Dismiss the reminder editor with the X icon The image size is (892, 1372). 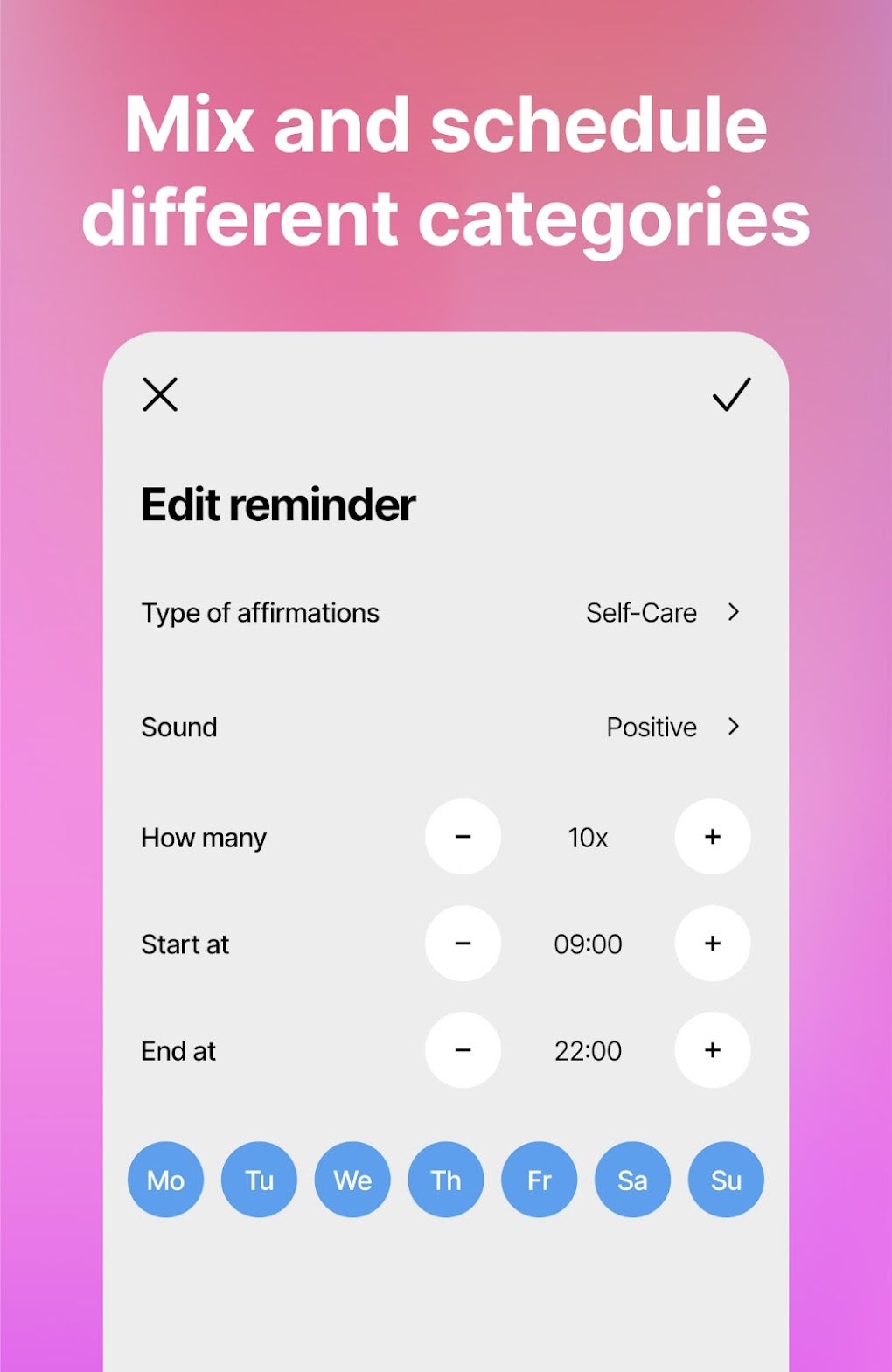159,394
